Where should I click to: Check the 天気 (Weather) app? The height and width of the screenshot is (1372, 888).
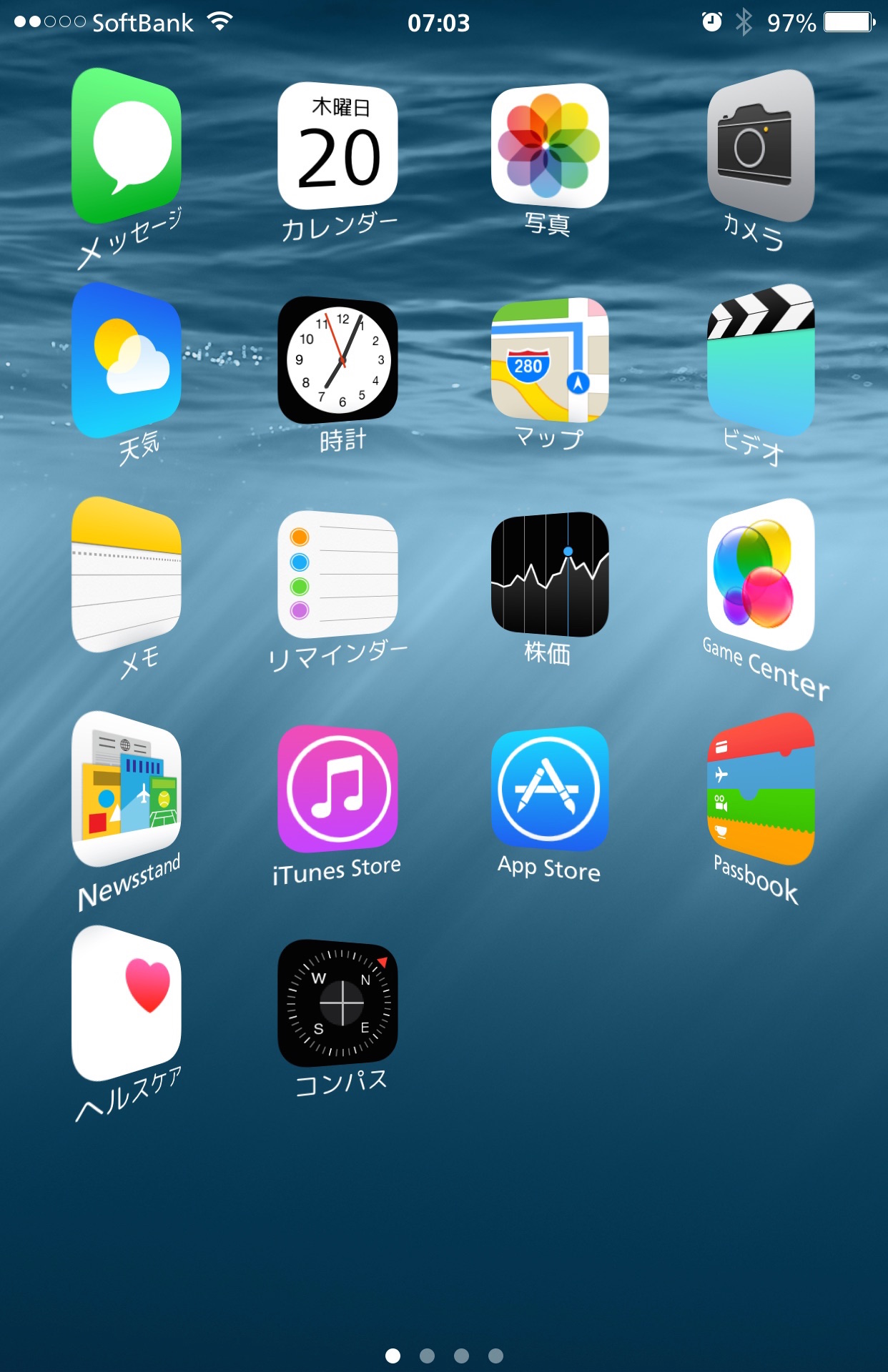coord(127,360)
